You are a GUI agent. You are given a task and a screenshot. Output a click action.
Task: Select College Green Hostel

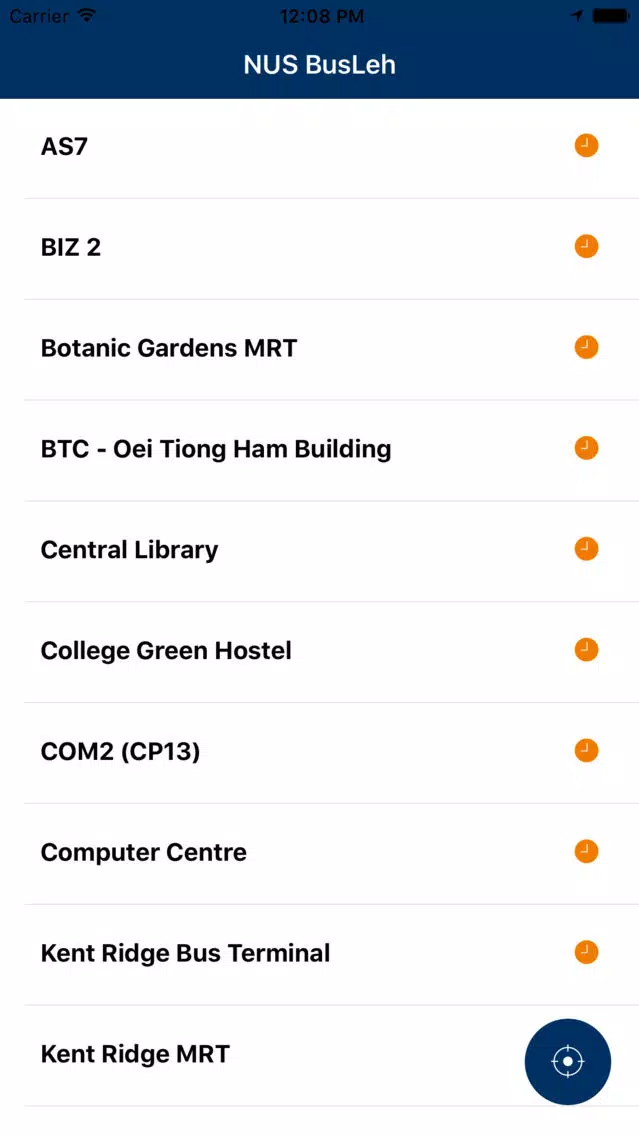[x=320, y=651]
